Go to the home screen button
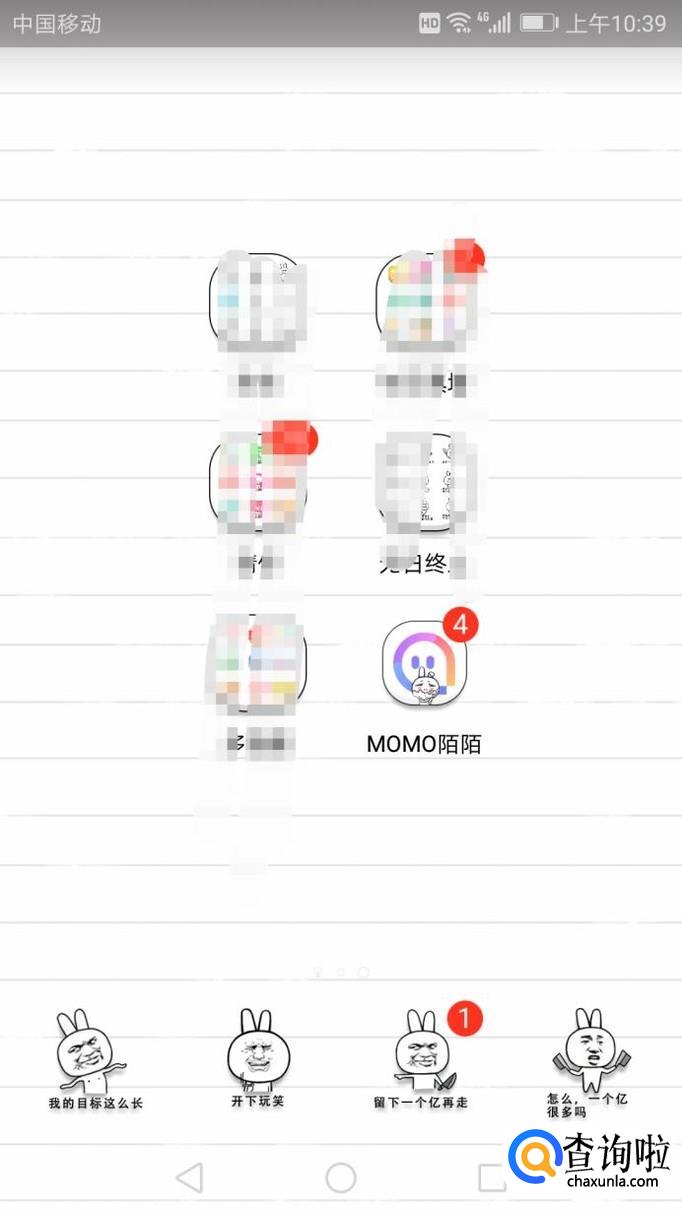Image resolution: width=682 pixels, height=1212 pixels. (341, 1178)
